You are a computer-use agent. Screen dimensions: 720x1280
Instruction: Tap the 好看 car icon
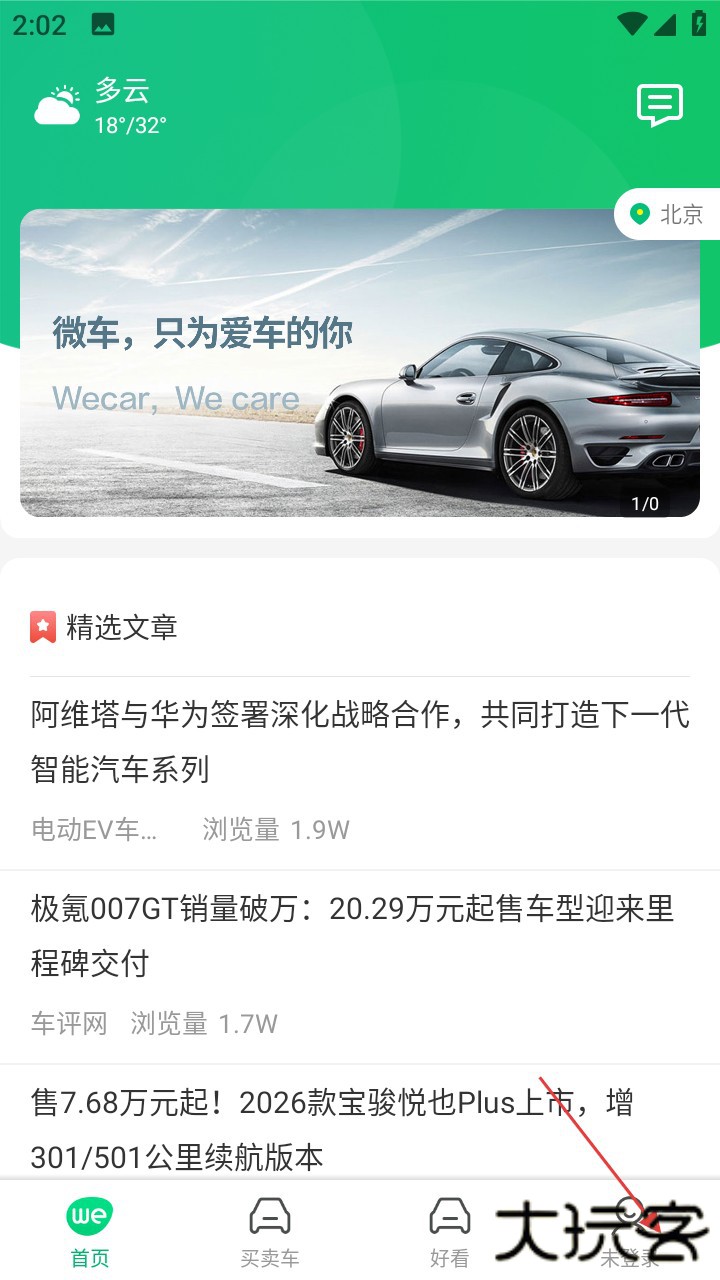(x=451, y=1217)
